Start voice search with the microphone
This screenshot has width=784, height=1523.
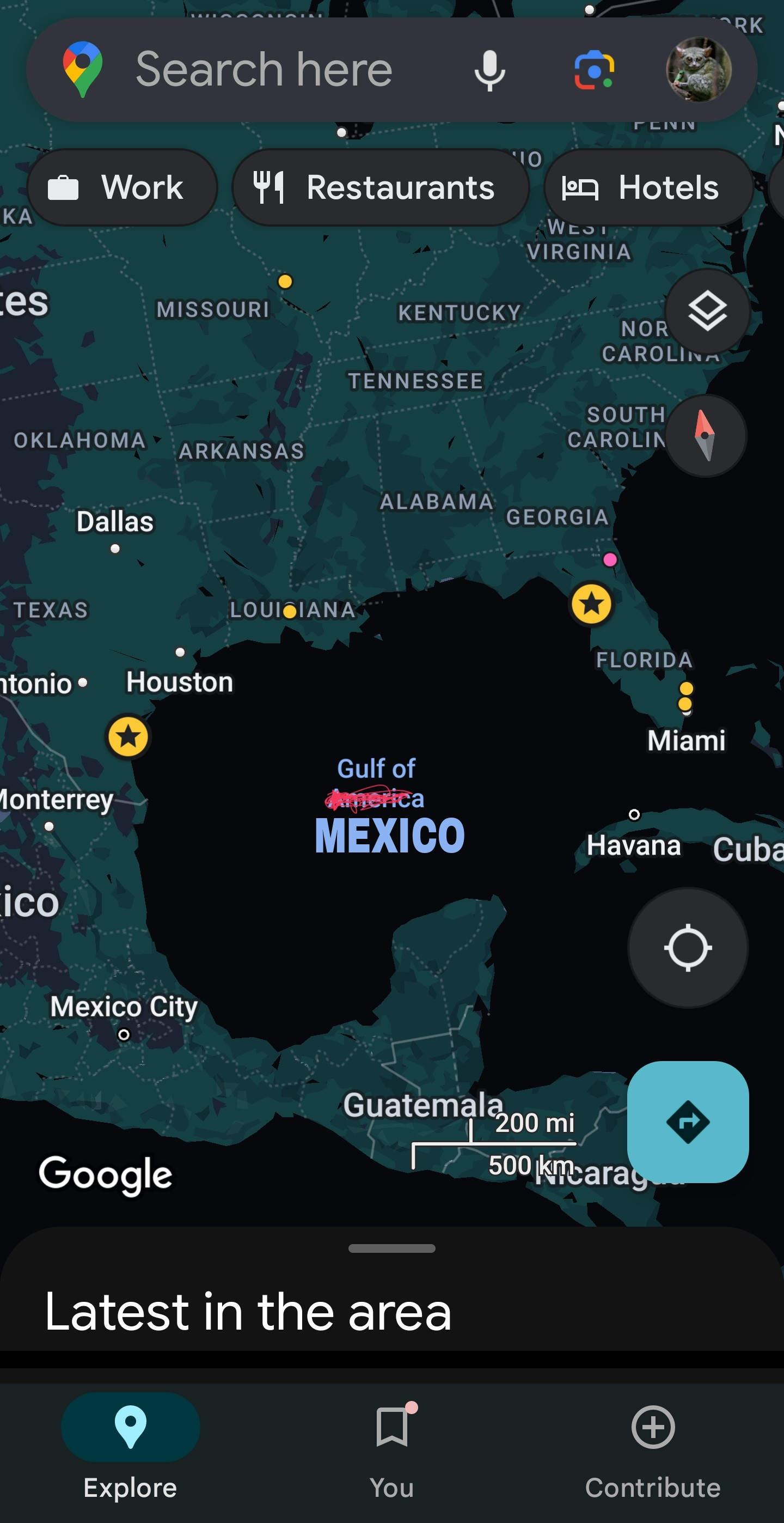coord(489,70)
